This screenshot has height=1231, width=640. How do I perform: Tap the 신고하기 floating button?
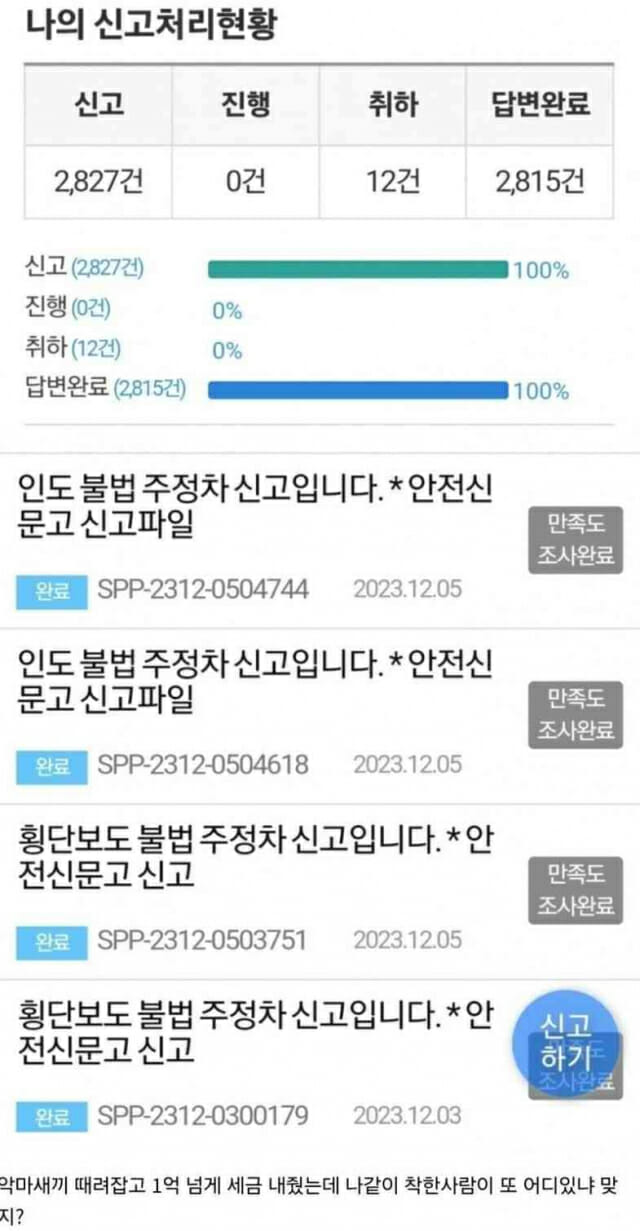(x=565, y=1043)
